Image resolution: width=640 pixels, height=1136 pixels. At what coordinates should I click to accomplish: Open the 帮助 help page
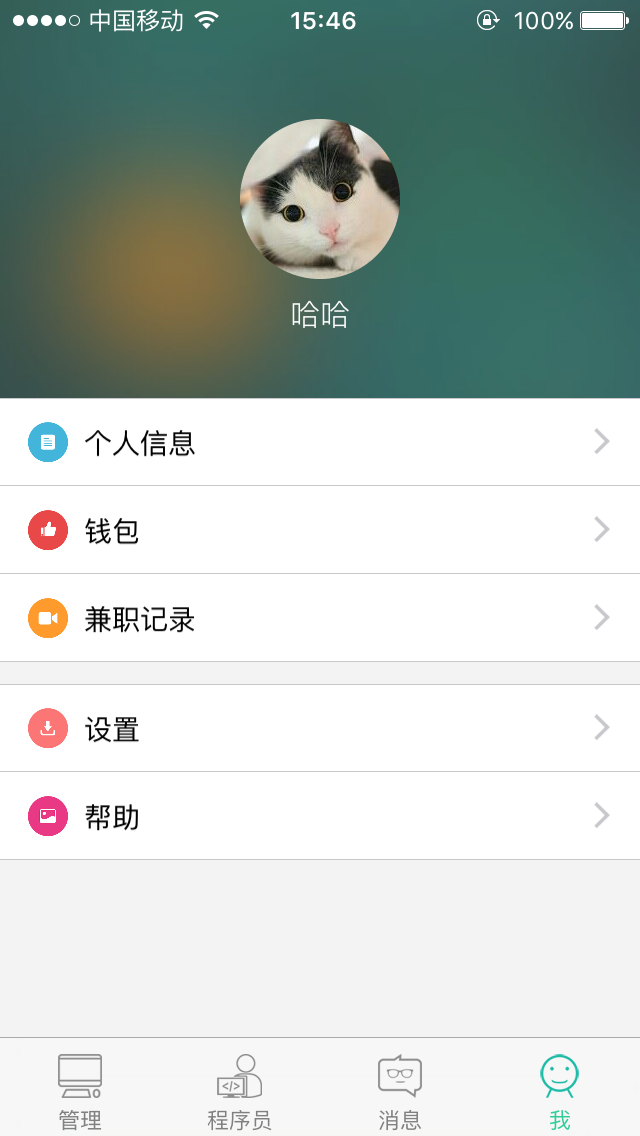point(320,816)
